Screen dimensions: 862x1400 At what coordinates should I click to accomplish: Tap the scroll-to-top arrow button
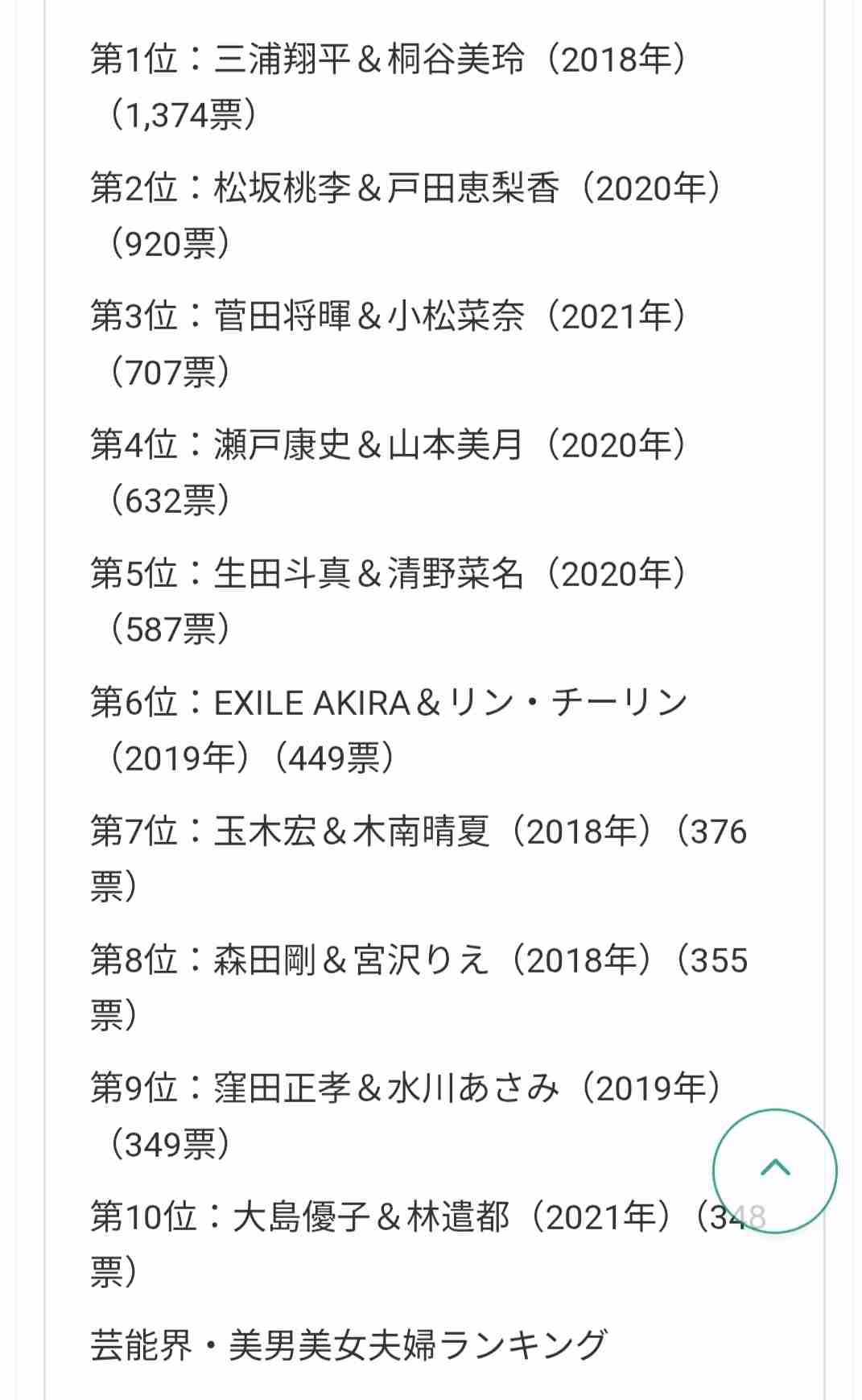(x=774, y=1171)
